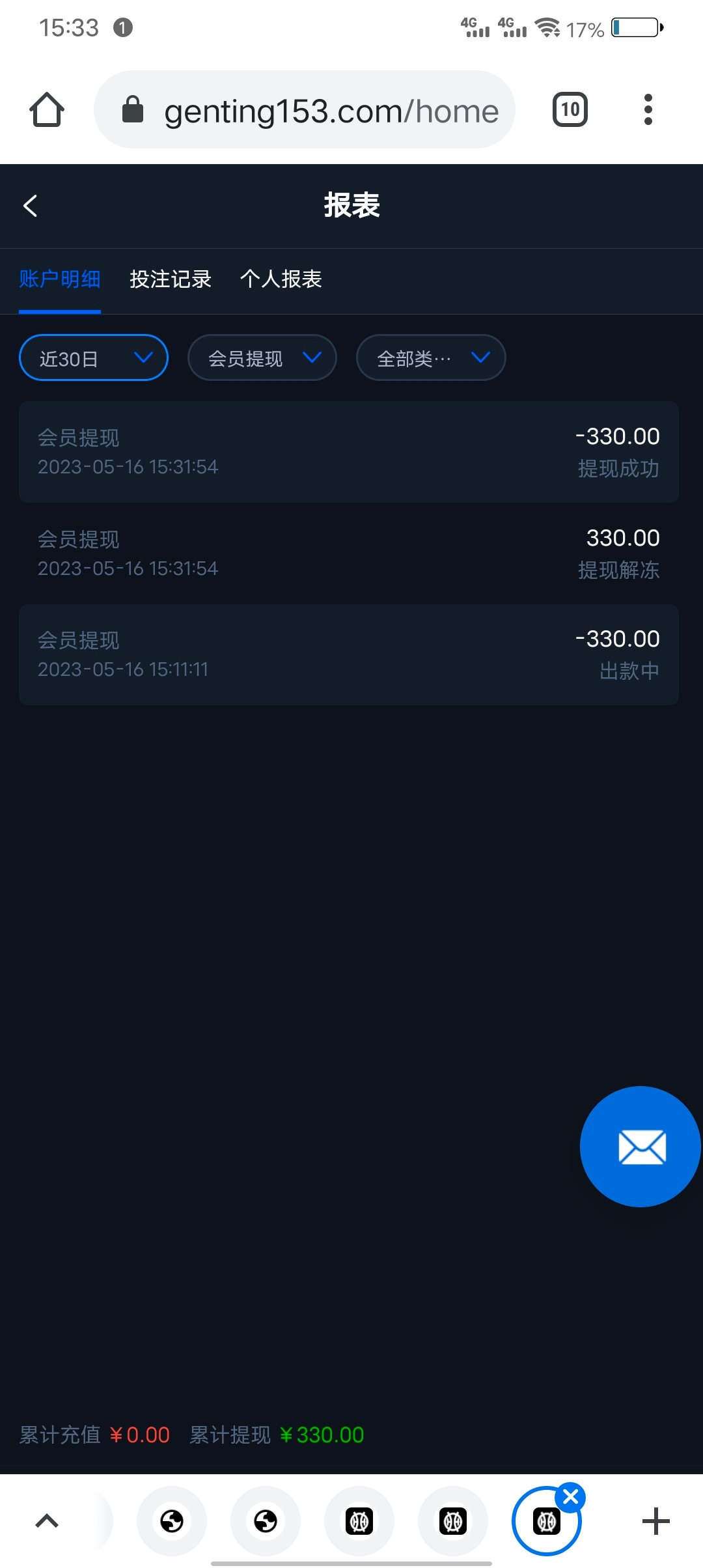Open the browser overflow menu

point(648,109)
